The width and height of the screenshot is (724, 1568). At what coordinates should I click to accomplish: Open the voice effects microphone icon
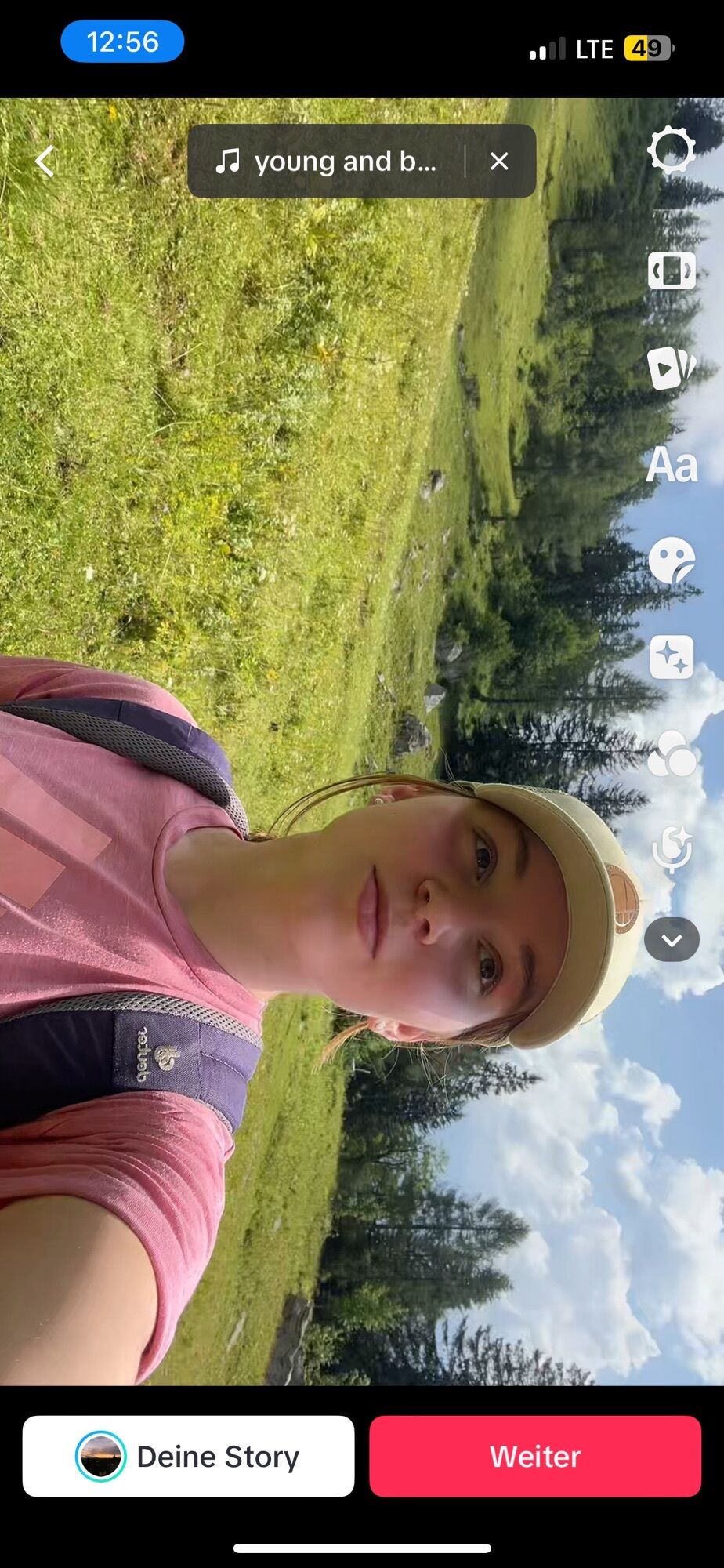click(672, 849)
